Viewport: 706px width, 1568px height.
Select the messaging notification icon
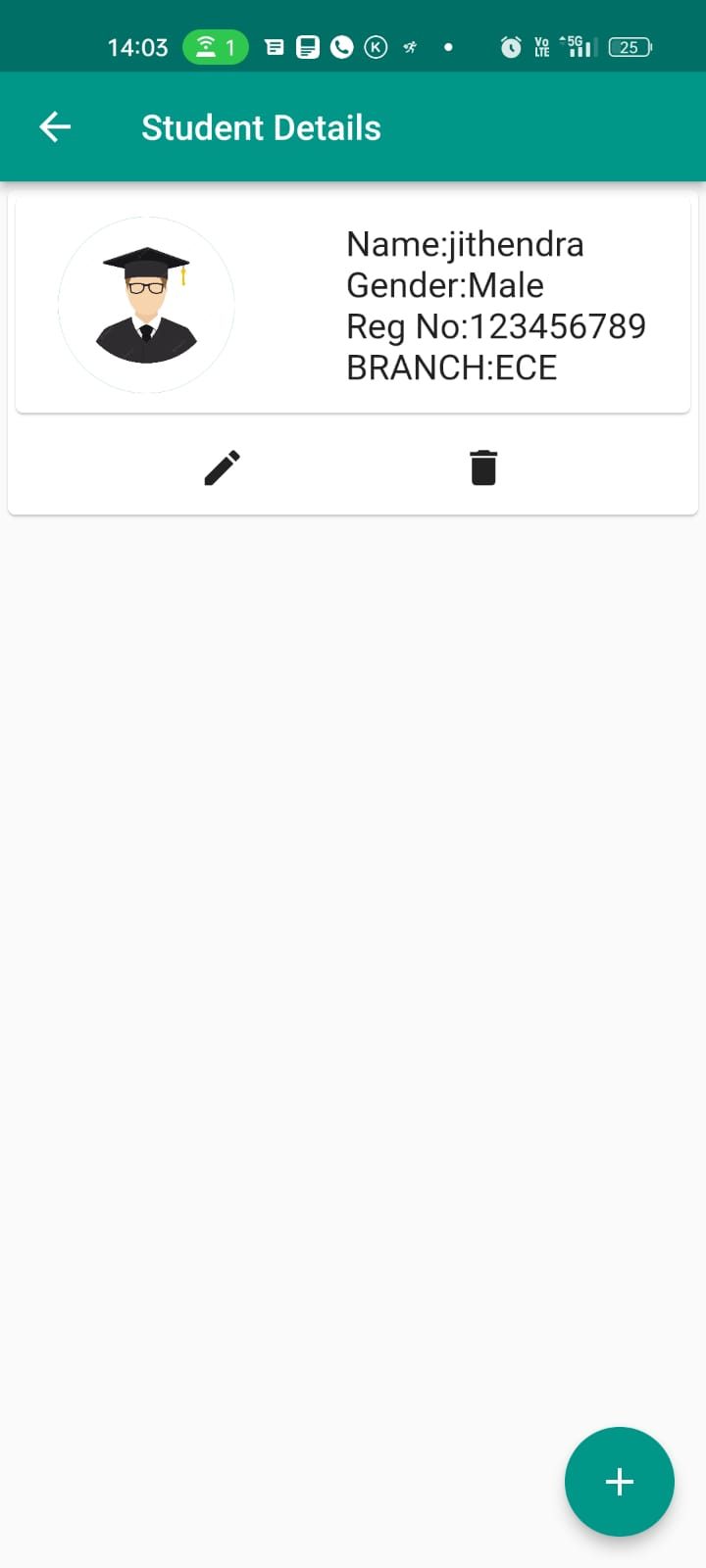point(275,46)
